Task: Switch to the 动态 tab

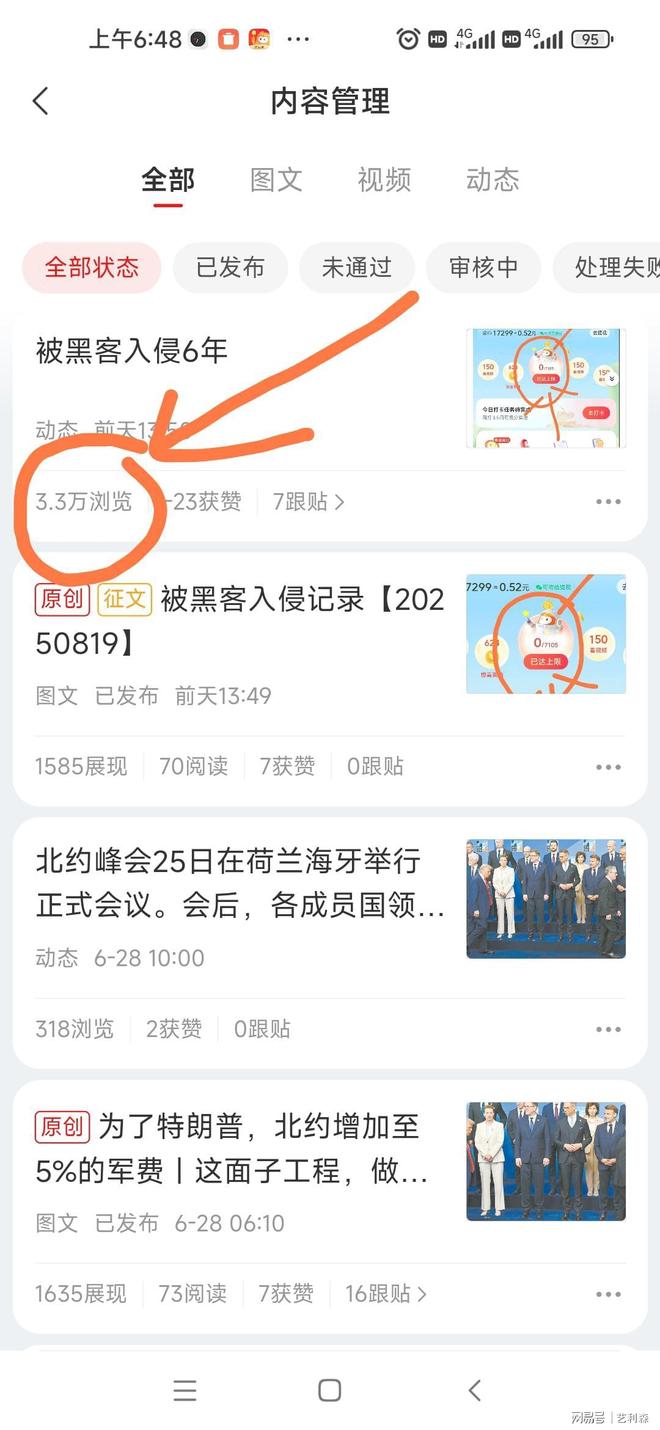Action: [x=492, y=180]
